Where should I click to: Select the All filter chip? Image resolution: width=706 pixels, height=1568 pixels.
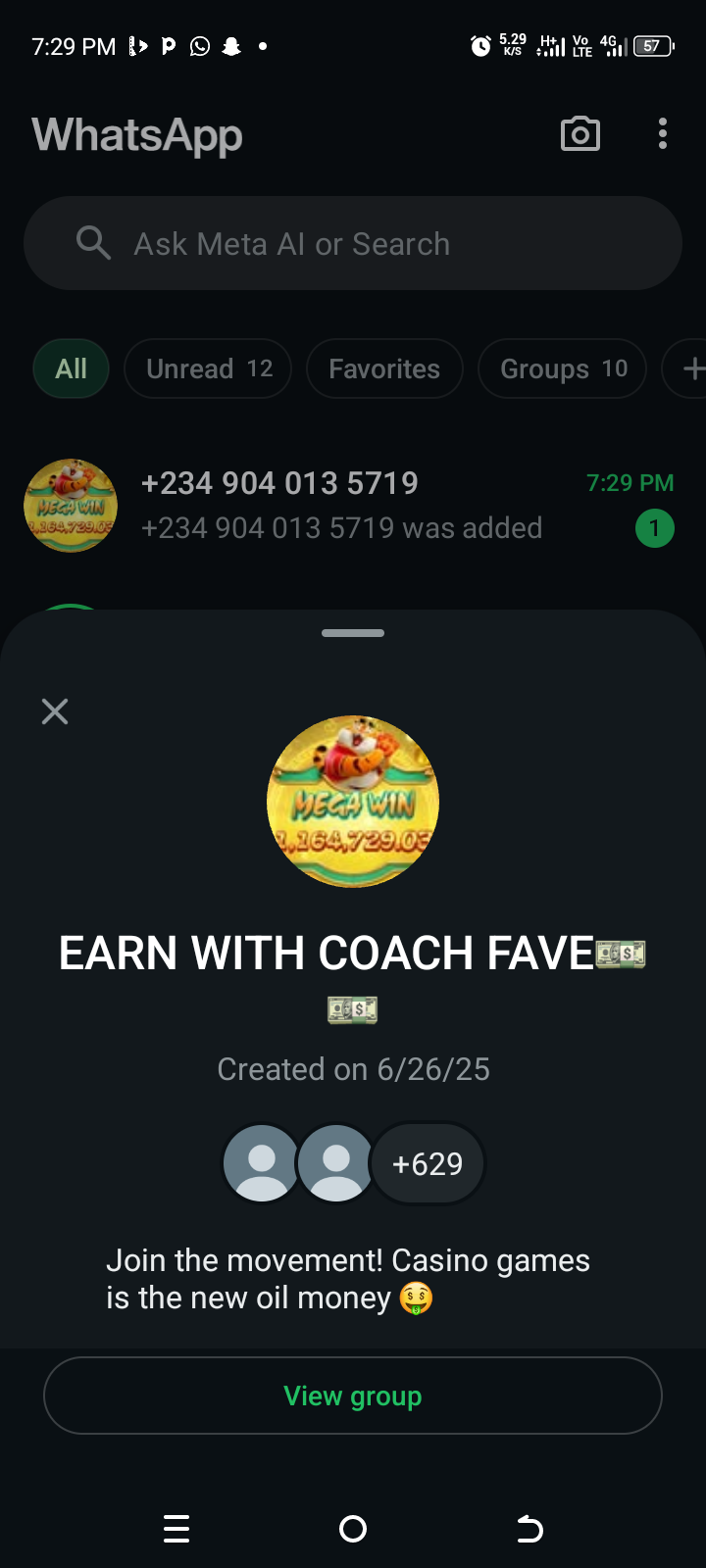coord(71,368)
